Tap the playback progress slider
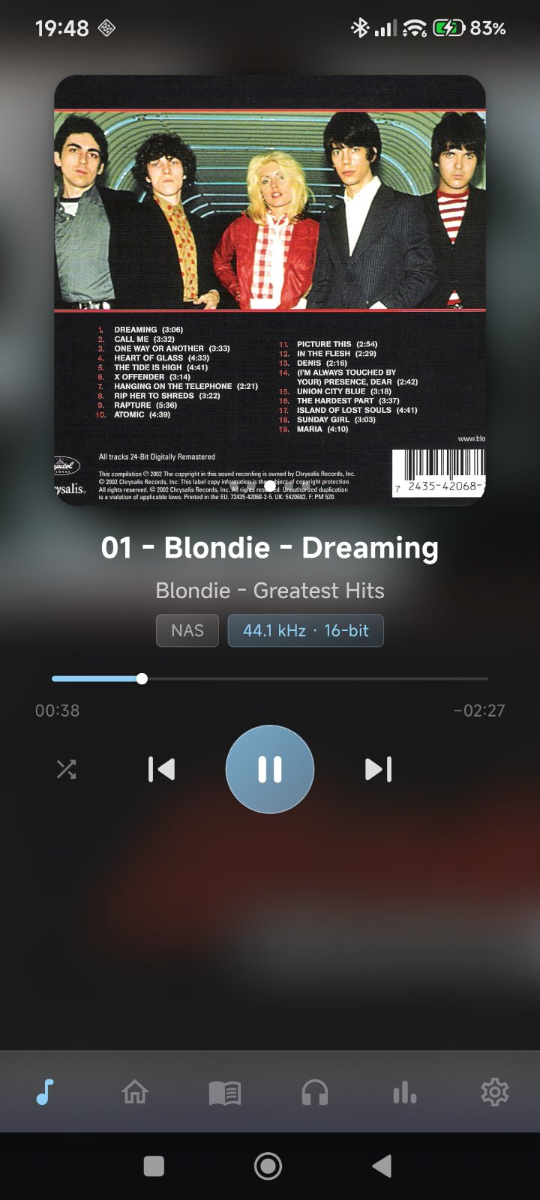 pos(270,679)
